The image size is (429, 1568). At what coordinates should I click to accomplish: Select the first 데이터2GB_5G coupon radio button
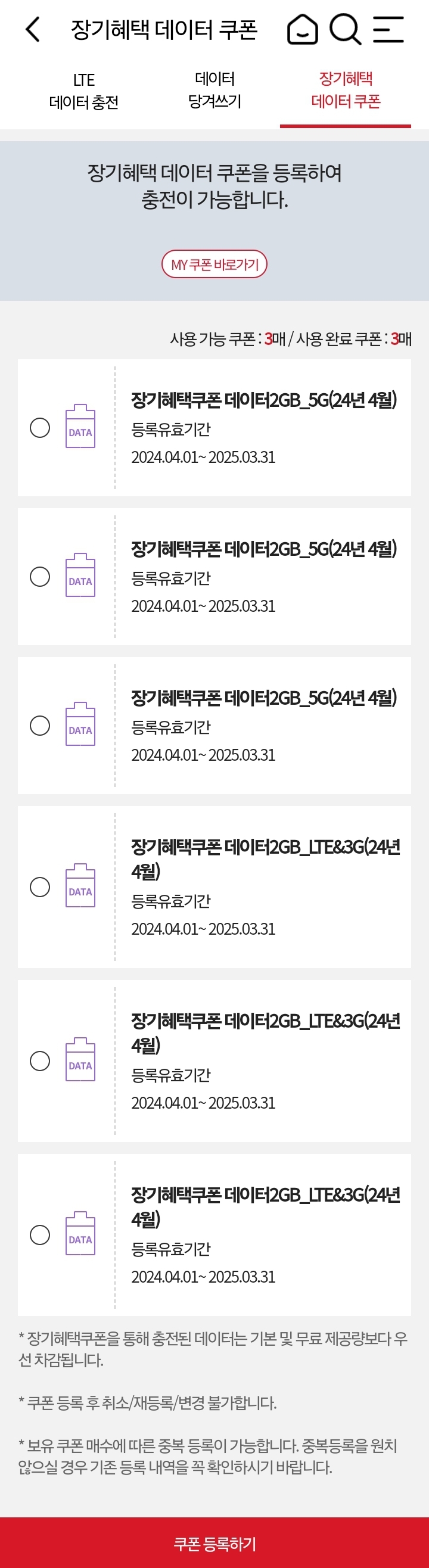pos(40,428)
